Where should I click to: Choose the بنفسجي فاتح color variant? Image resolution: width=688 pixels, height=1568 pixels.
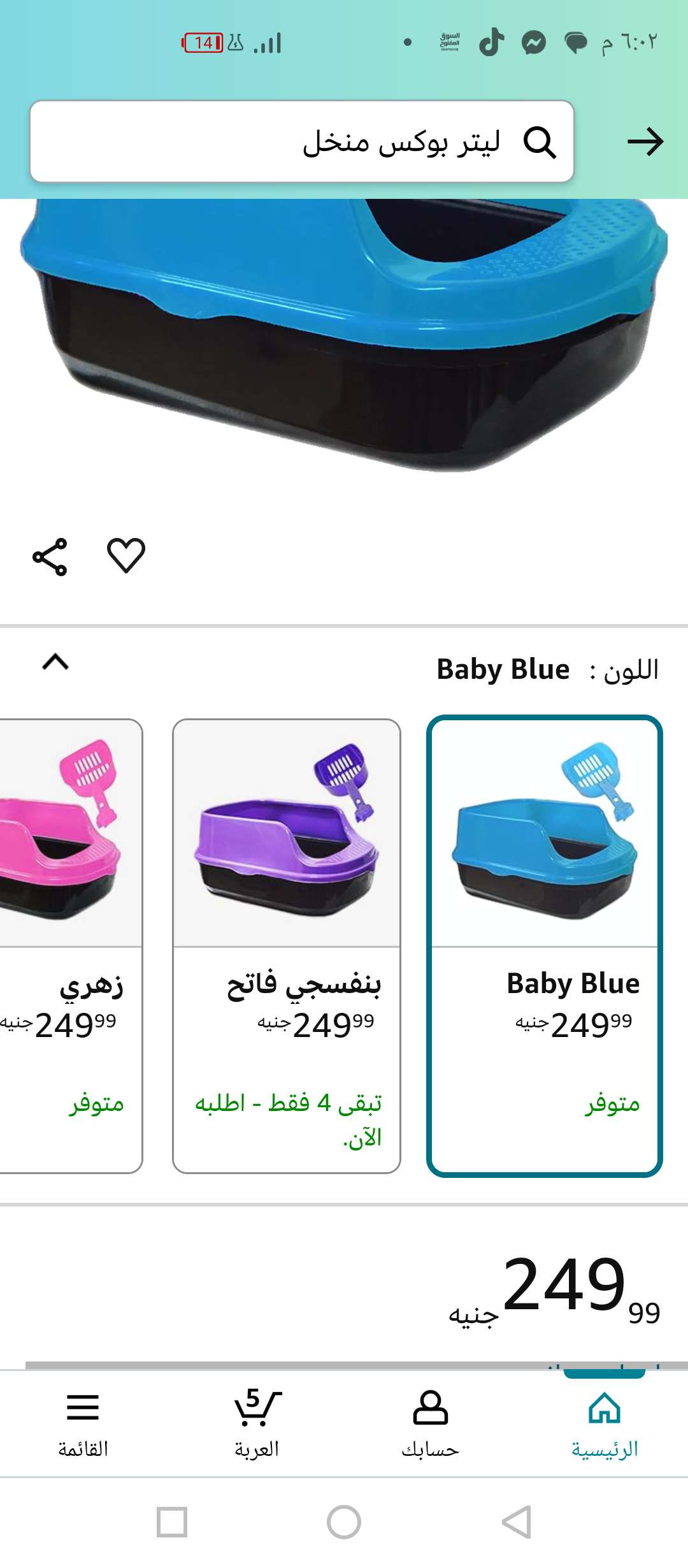coord(287,945)
